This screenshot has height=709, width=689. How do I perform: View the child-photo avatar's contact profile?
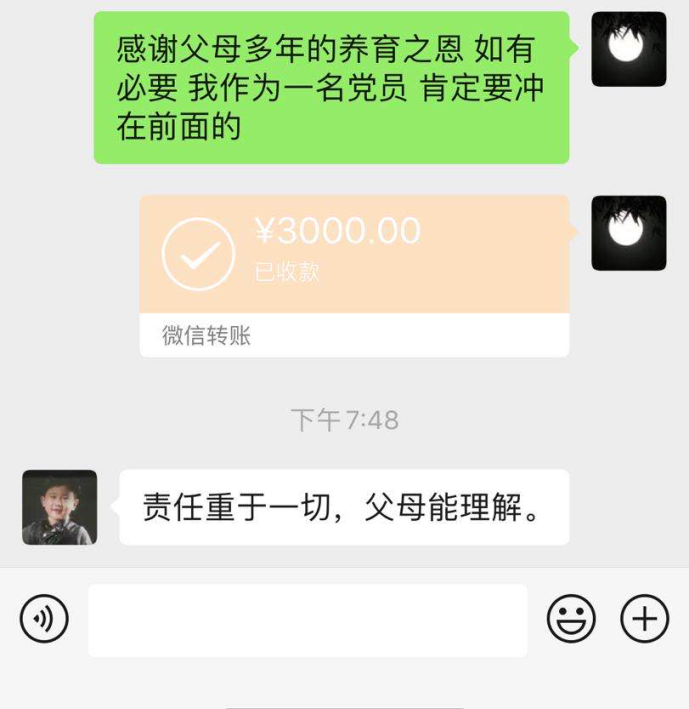pos(60,507)
